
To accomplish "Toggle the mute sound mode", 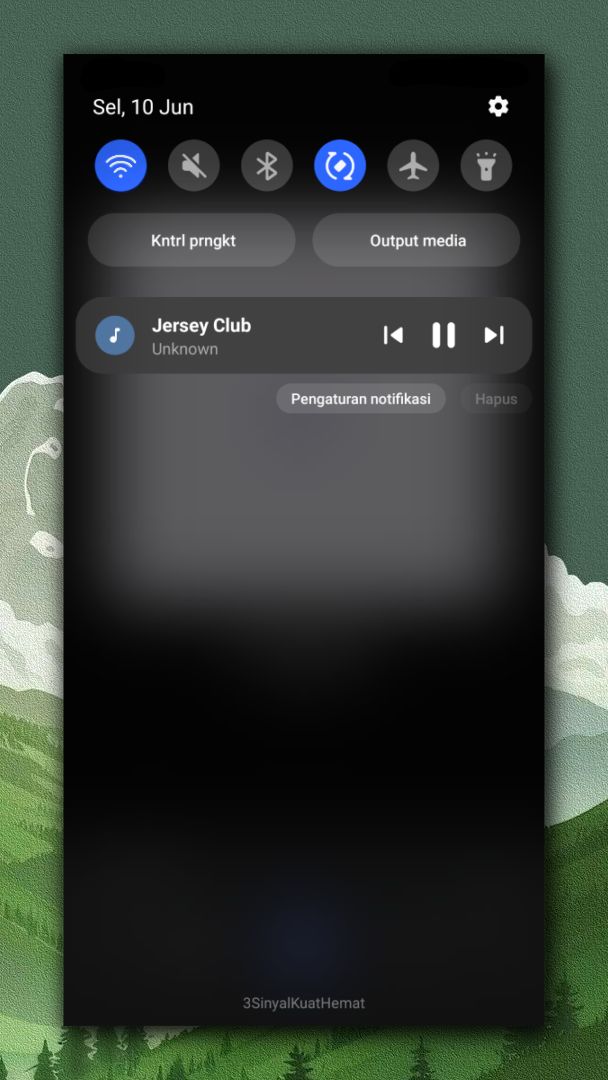I will point(194,166).
